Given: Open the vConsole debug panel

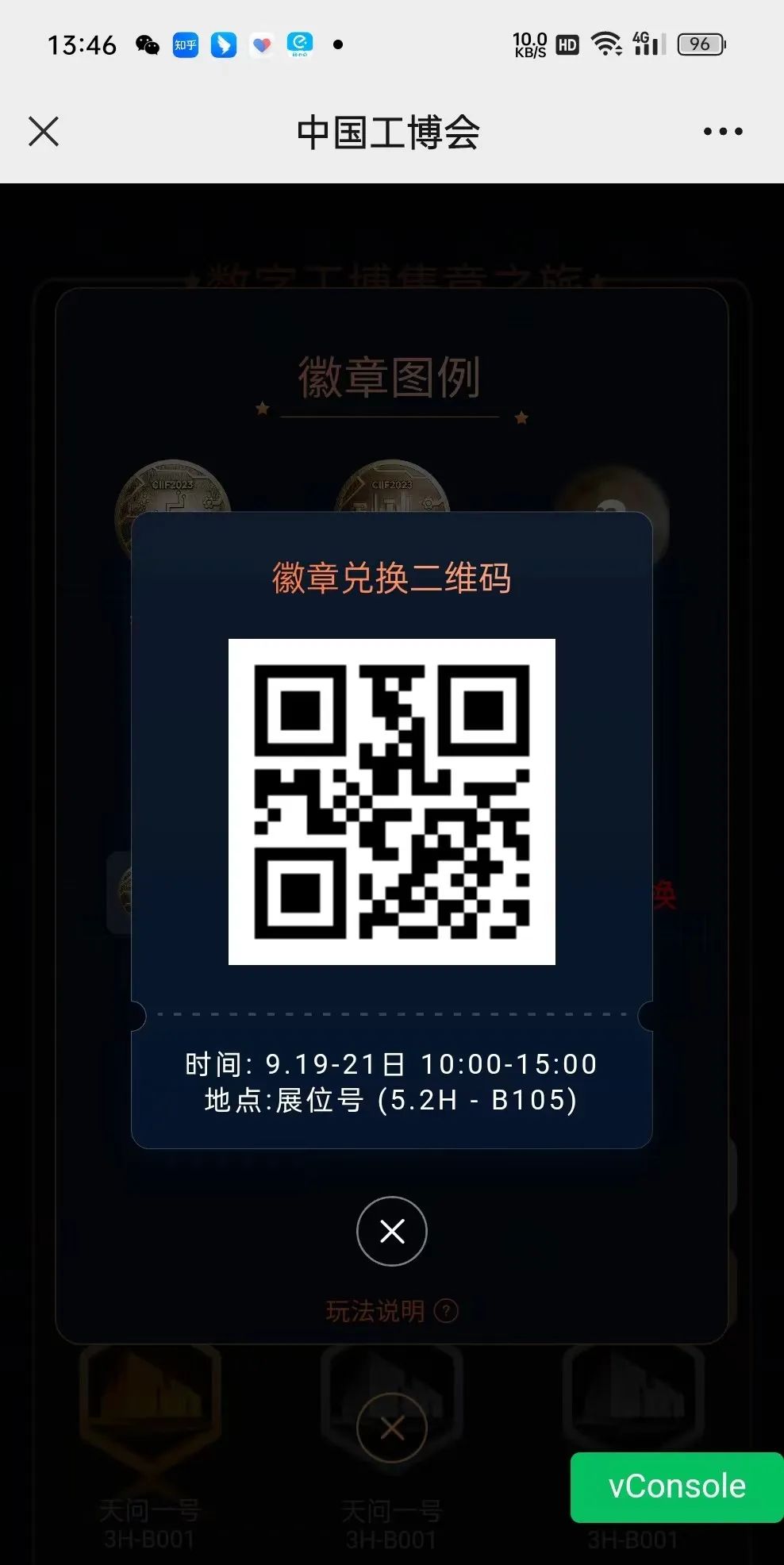Looking at the screenshot, I should [x=676, y=1486].
